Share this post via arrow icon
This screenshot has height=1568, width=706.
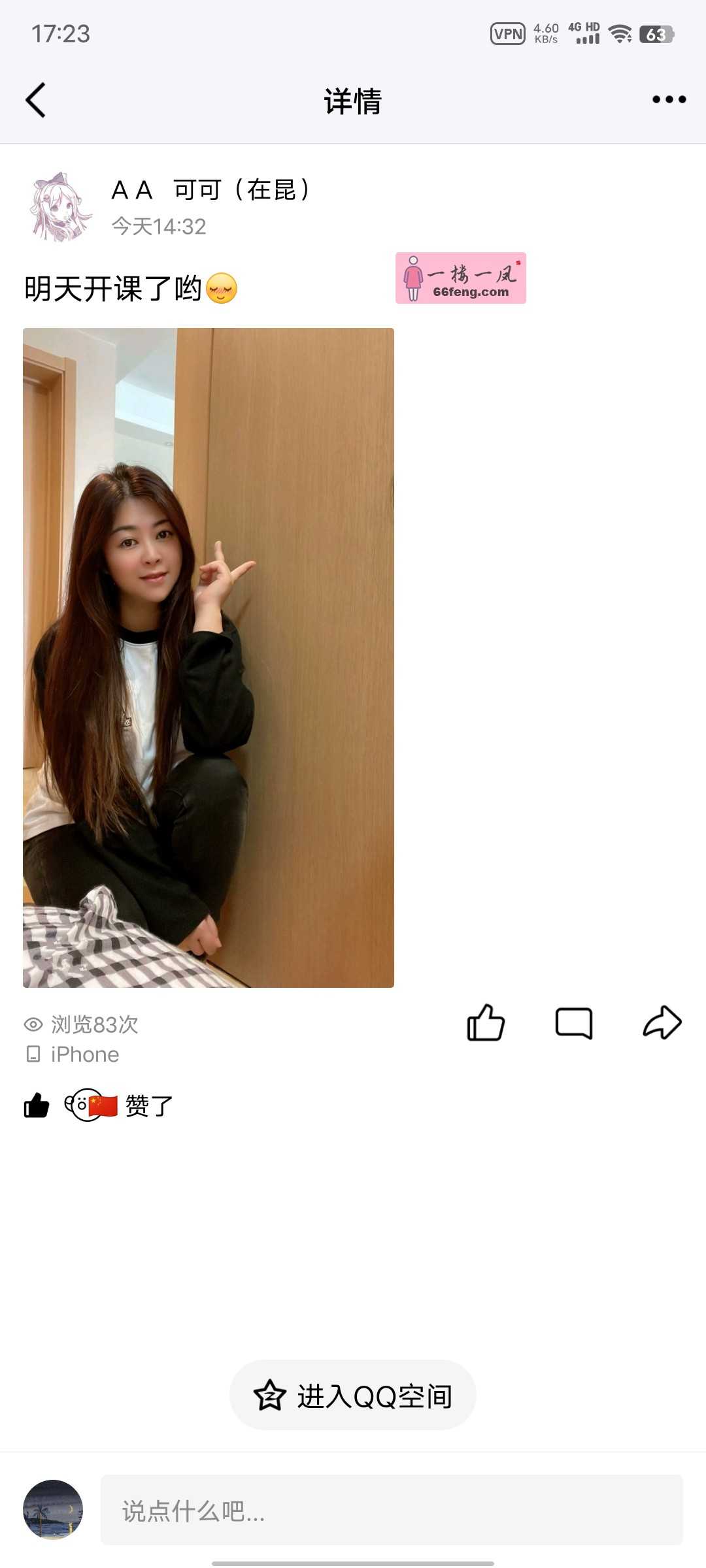pyautogui.click(x=662, y=1022)
